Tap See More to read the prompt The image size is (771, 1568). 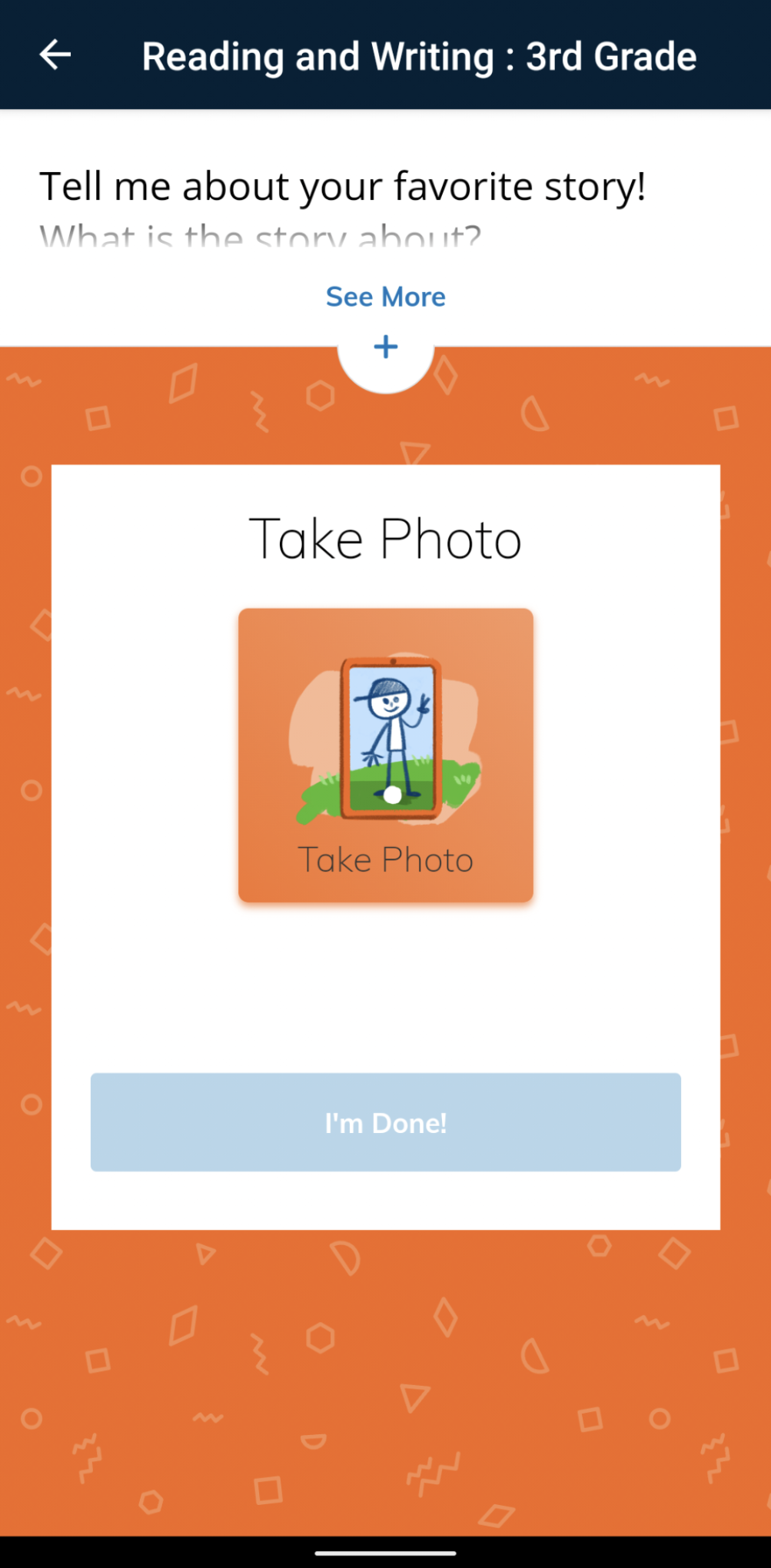click(x=385, y=297)
